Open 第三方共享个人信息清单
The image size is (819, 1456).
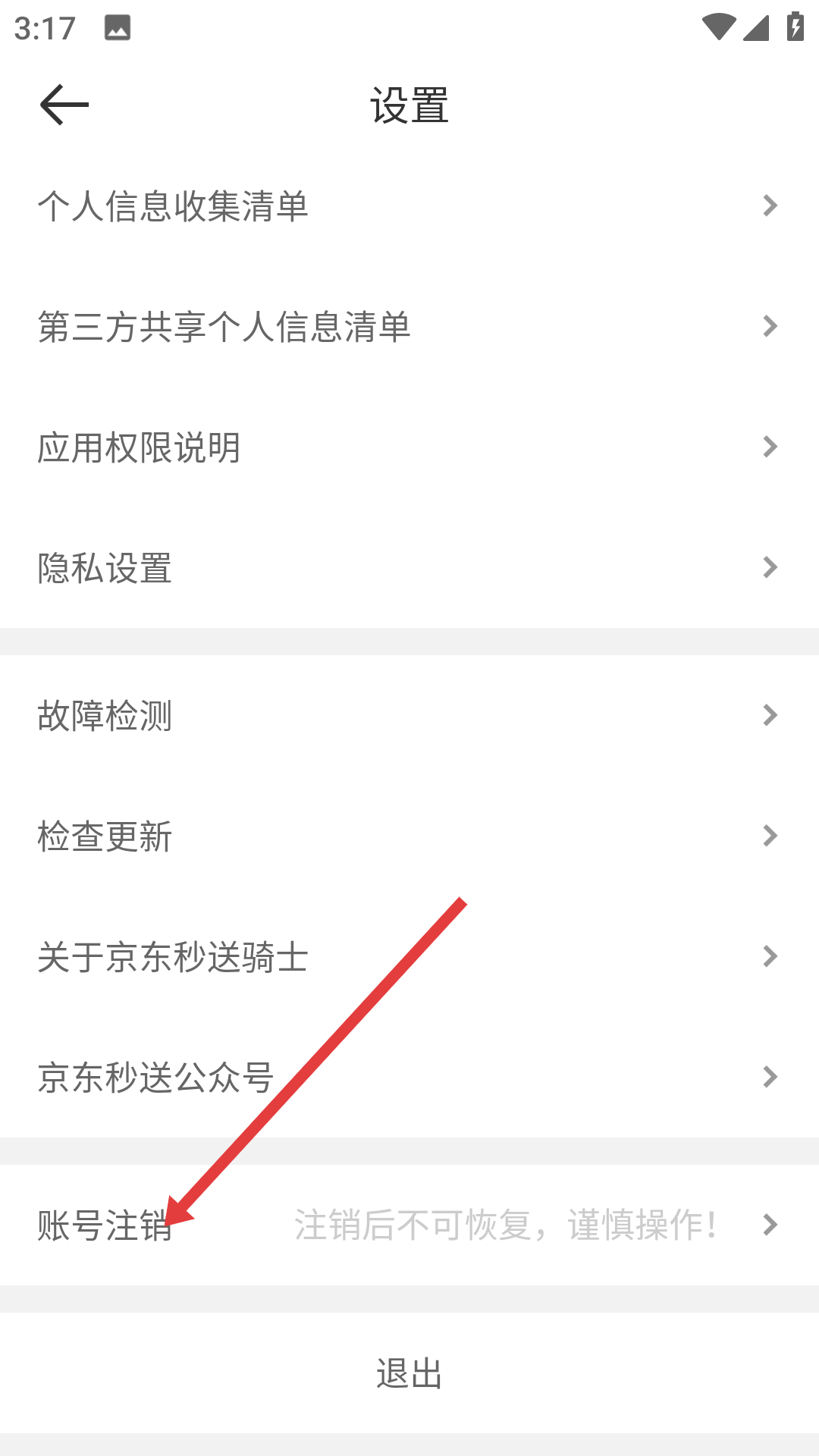[409, 327]
